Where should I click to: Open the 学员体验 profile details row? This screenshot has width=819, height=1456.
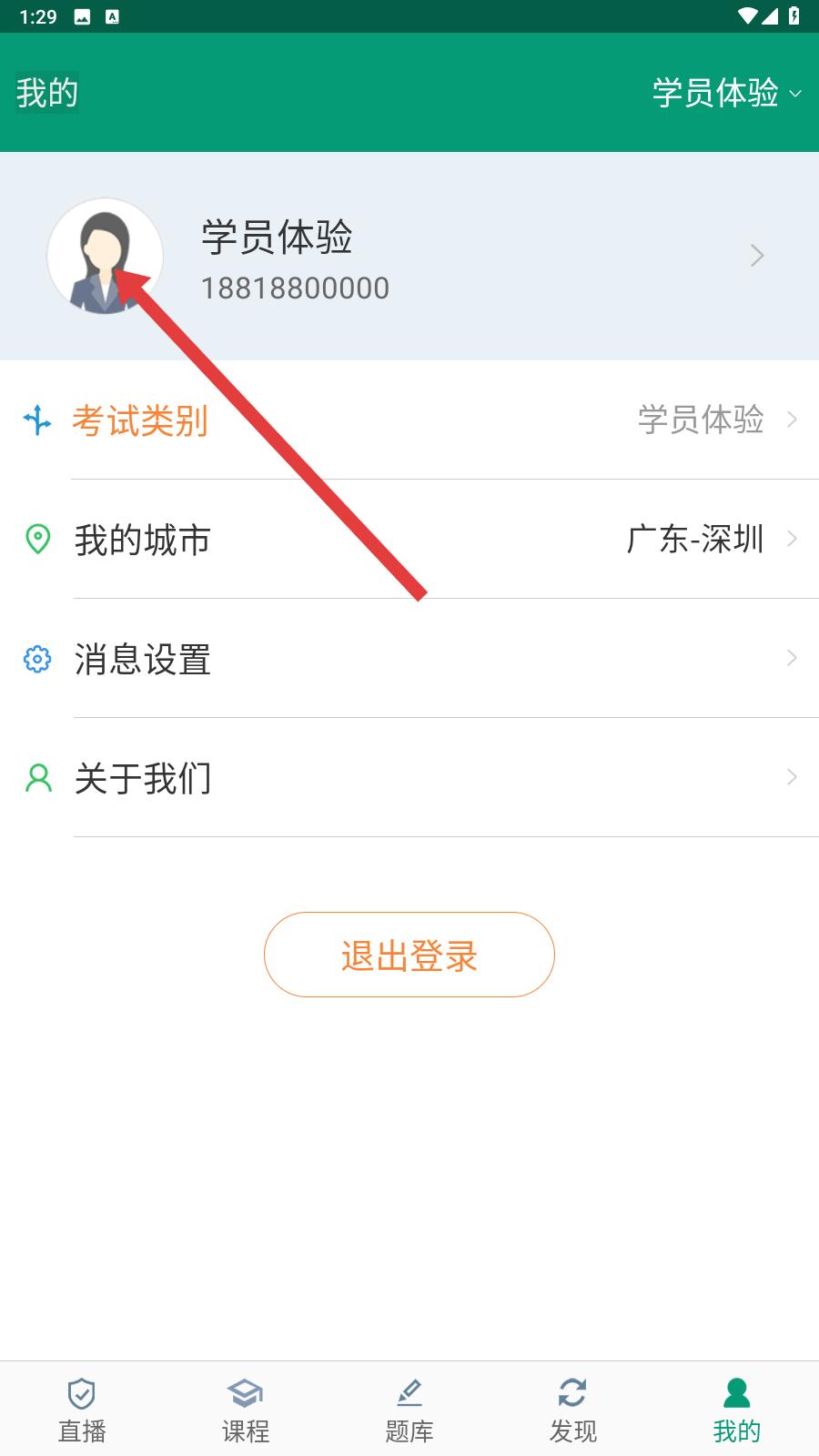(409, 256)
